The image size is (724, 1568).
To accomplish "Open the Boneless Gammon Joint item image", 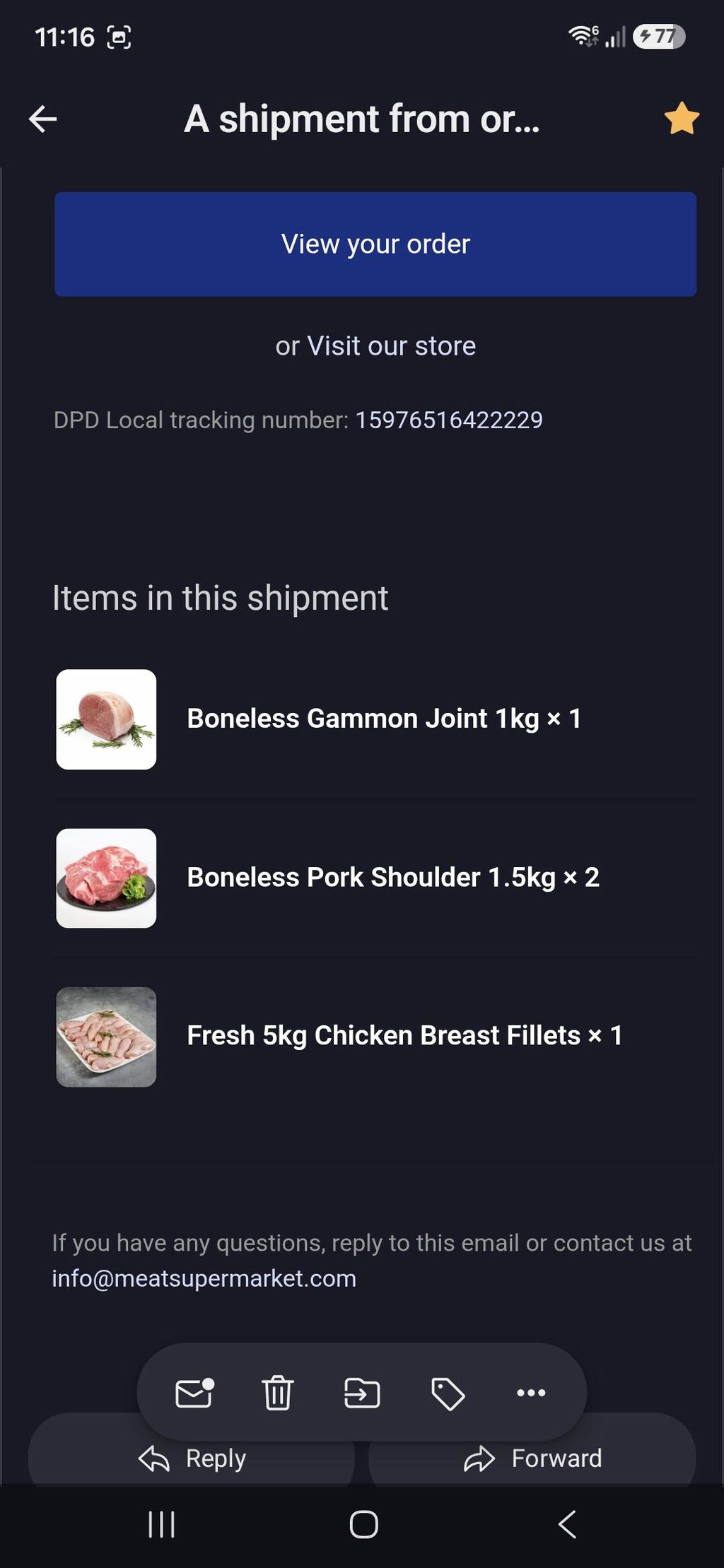I will click(x=106, y=719).
